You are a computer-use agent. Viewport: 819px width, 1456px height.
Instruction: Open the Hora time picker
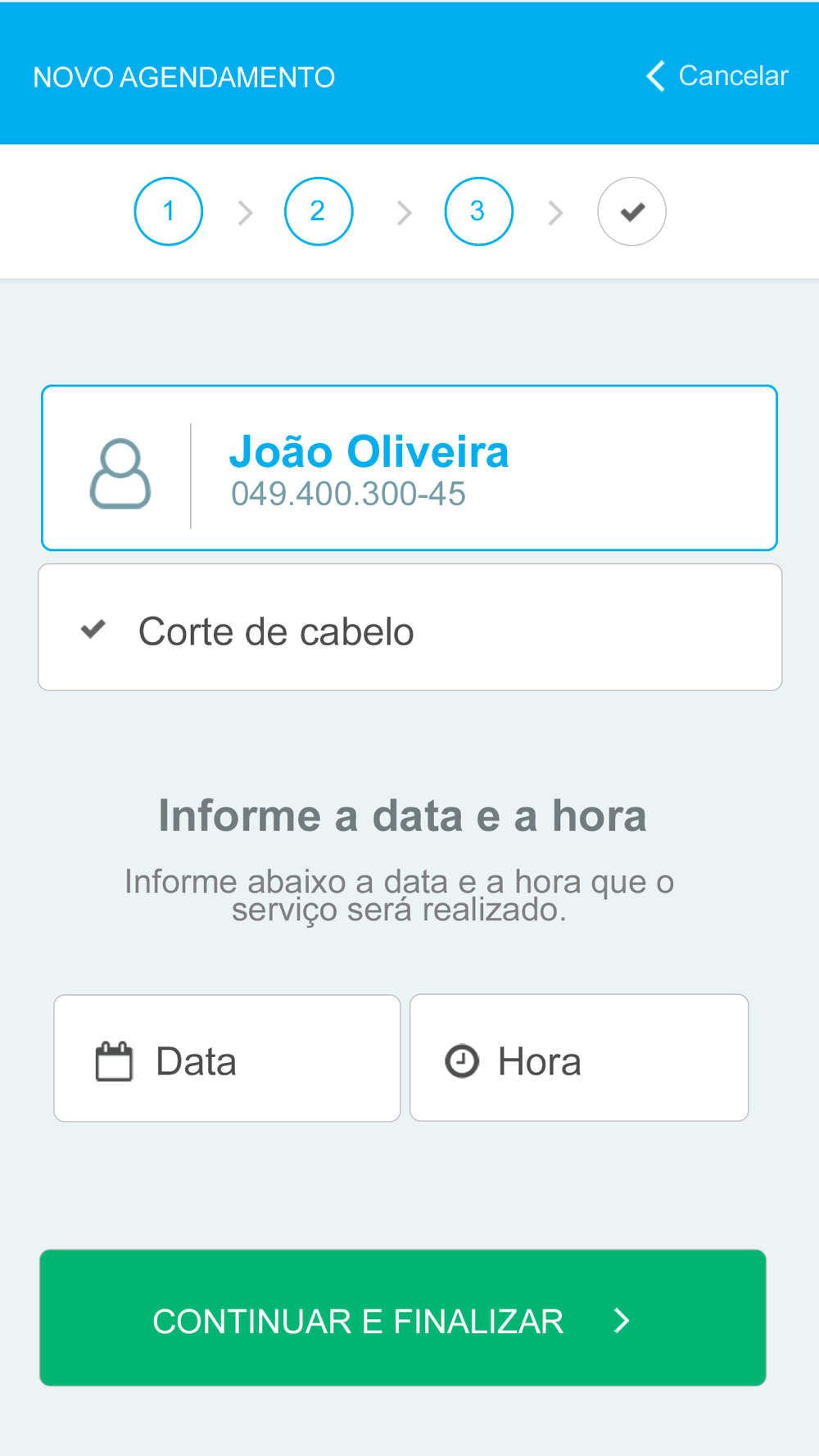(x=579, y=1058)
